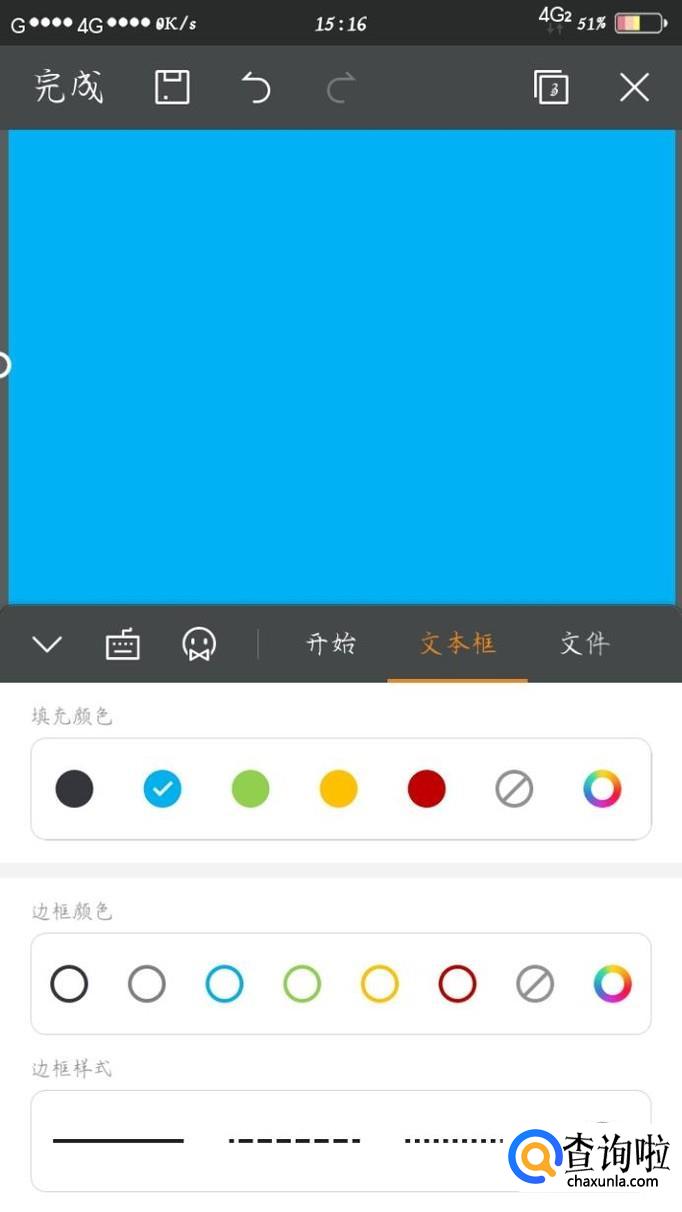This screenshot has width=682, height=1212.
Task: Save the document with the floppy icon
Action: pyautogui.click(x=172, y=87)
